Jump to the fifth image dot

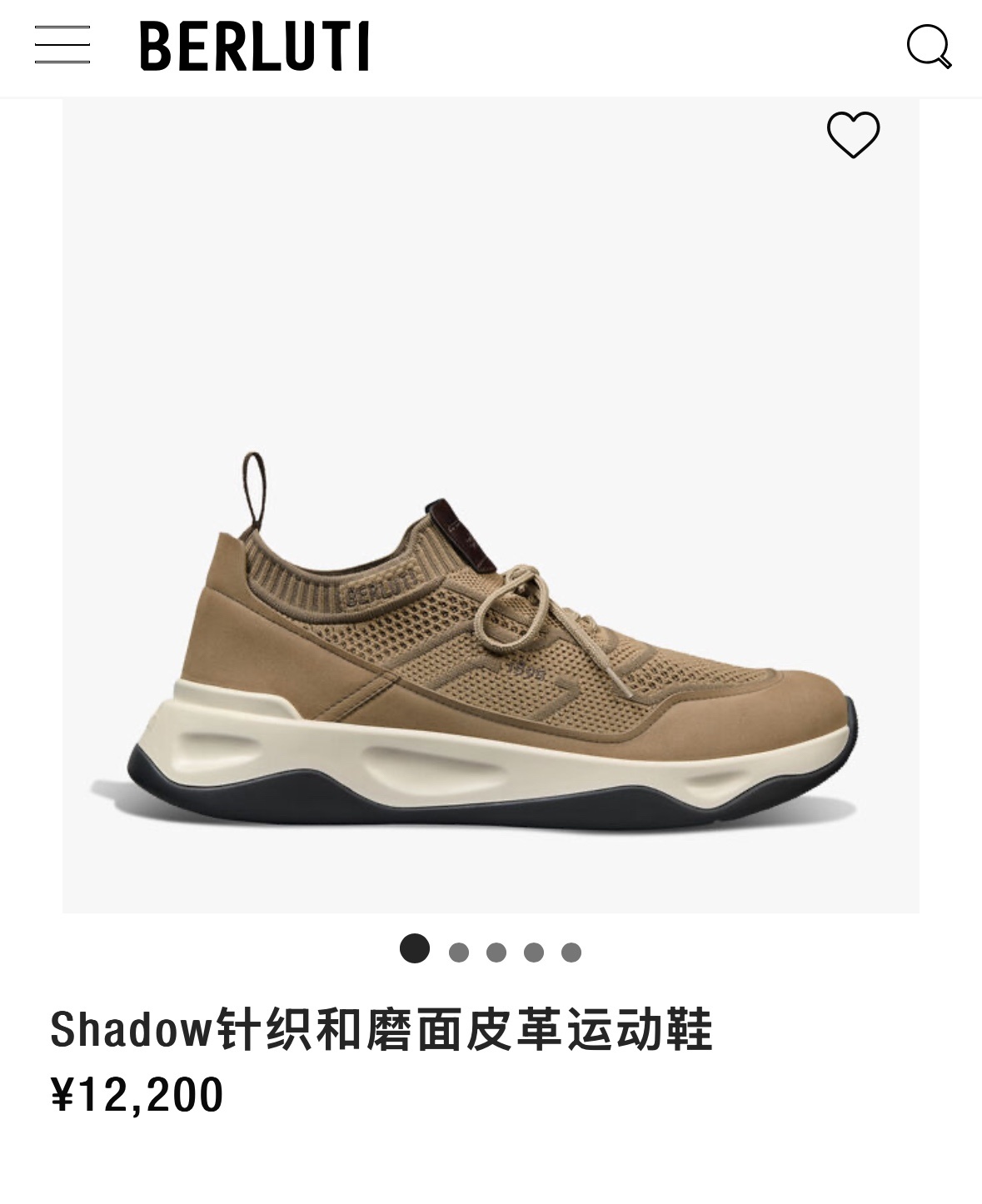coord(571,953)
